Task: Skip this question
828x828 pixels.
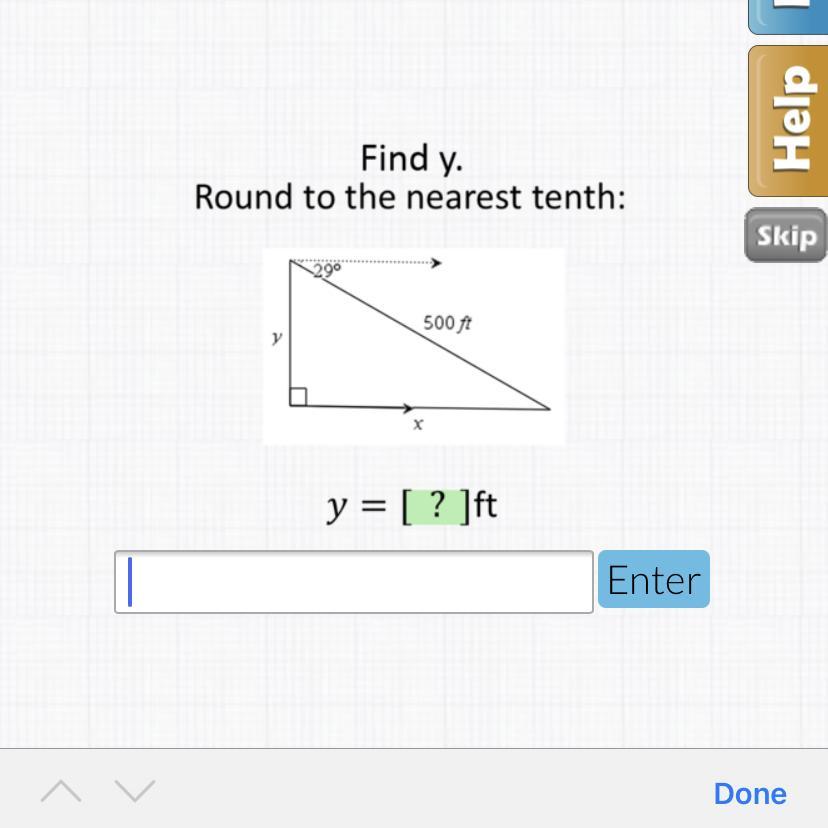Action: [x=786, y=236]
